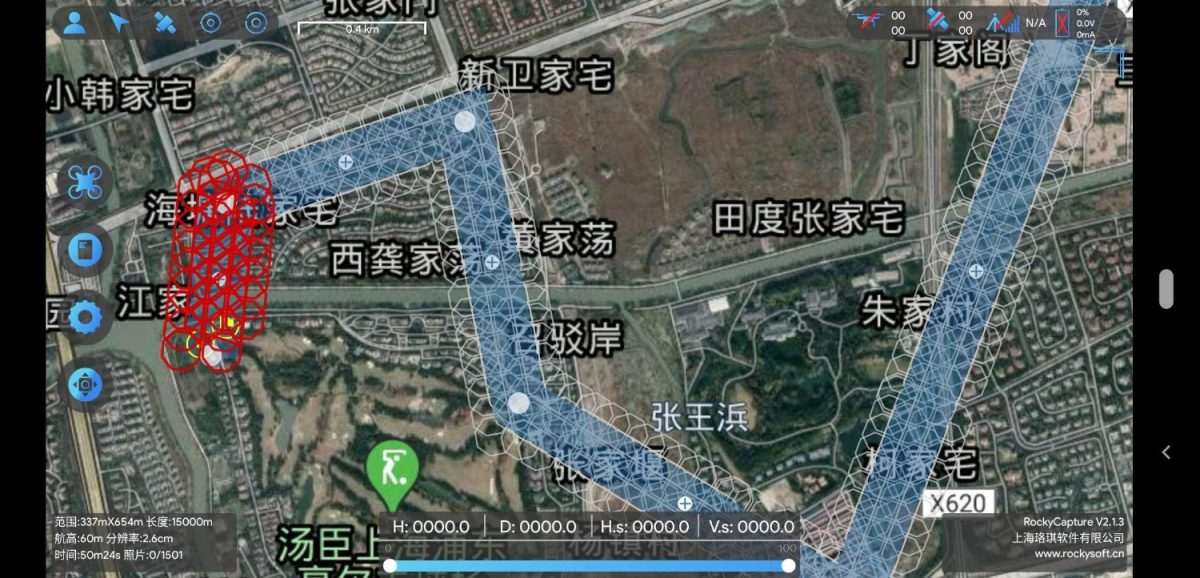Screen dimensions: 1200x578
Task: Open the drone quadcopter button
Action: point(85,182)
